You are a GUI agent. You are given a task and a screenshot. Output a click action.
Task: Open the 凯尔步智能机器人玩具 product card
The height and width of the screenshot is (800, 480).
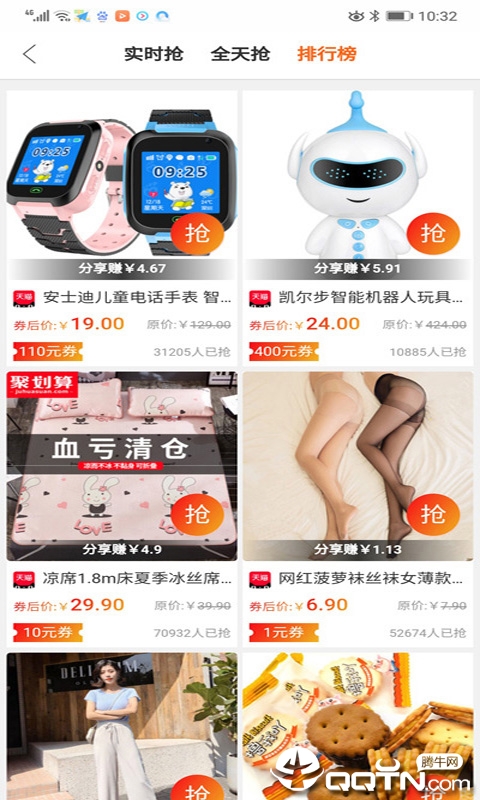(x=358, y=228)
